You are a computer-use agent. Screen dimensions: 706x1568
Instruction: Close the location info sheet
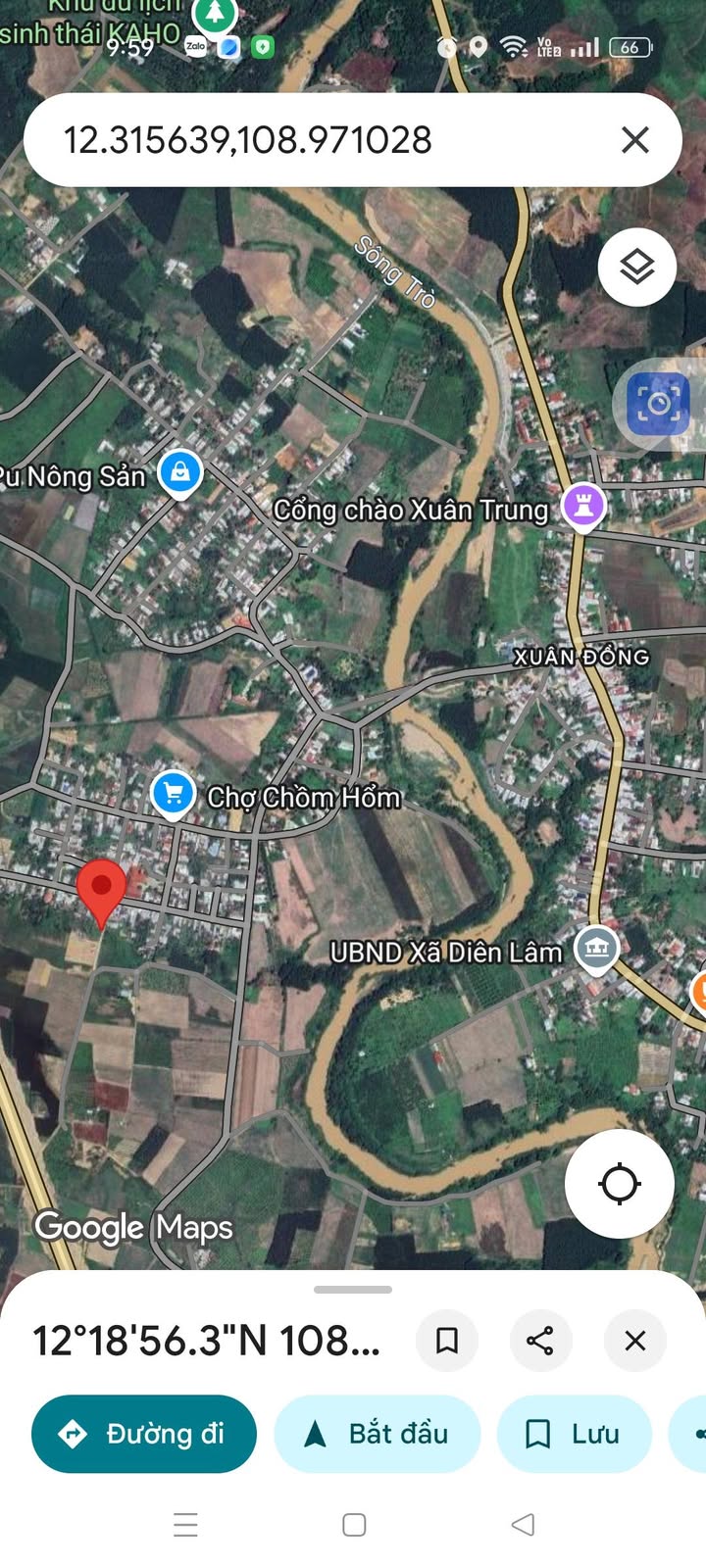coord(634,1340)
